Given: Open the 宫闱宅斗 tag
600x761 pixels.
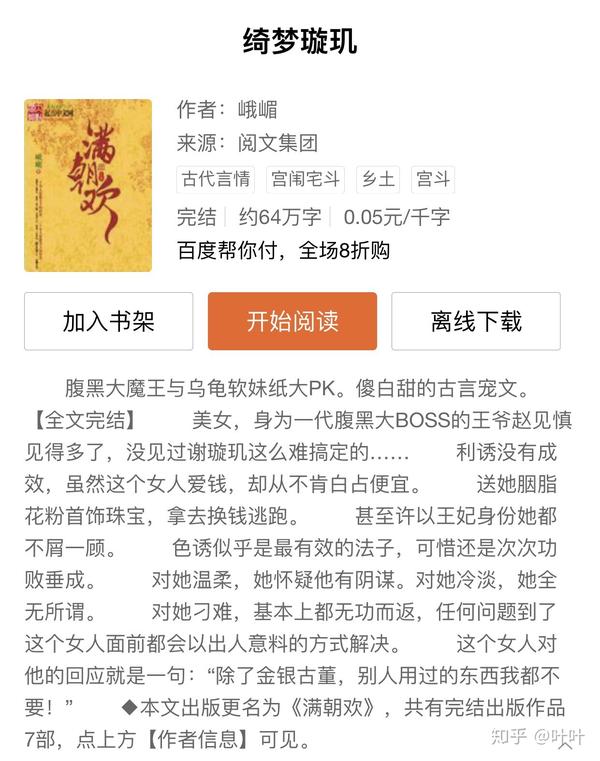Looking at the screenshot, I should pos(305,180).
